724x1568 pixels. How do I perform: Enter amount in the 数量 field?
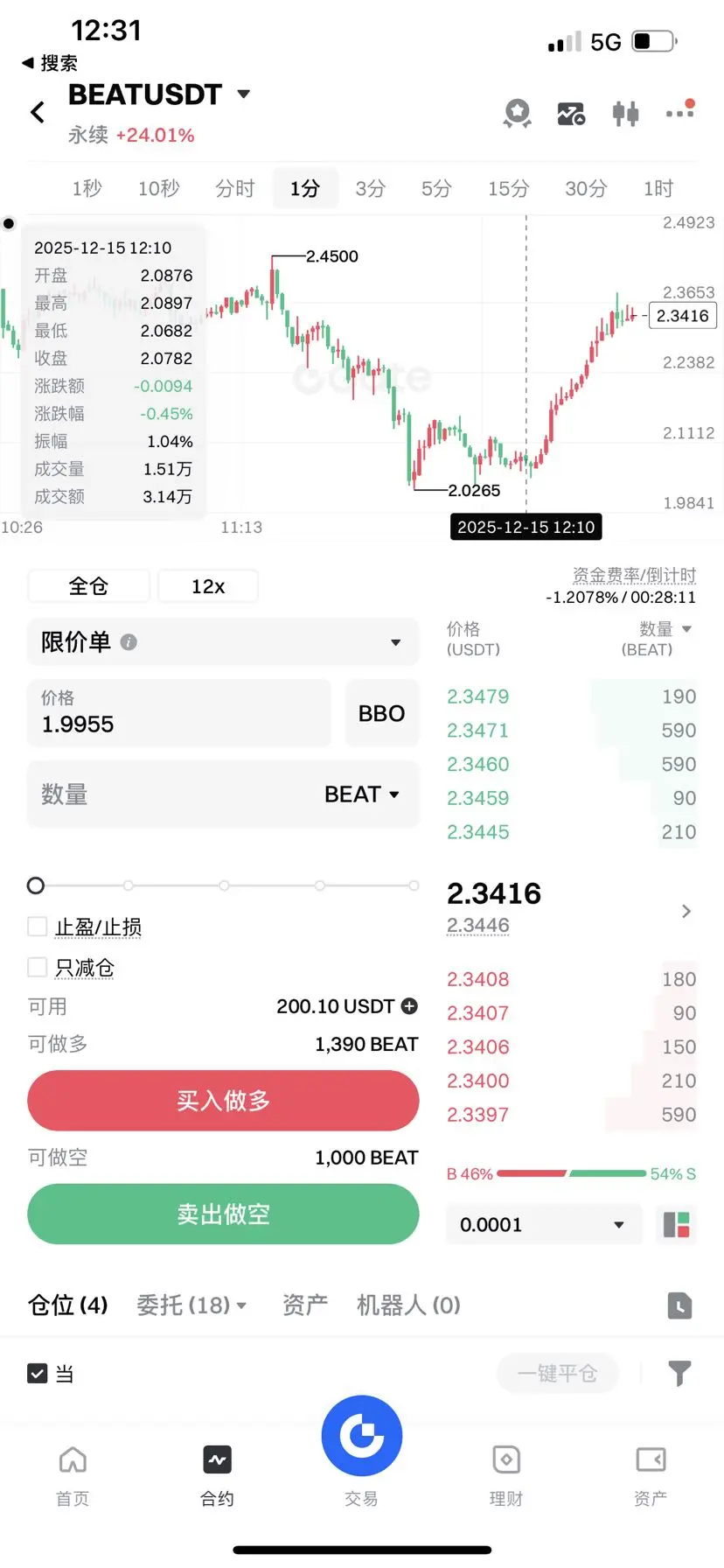click(x=175, y=794)
